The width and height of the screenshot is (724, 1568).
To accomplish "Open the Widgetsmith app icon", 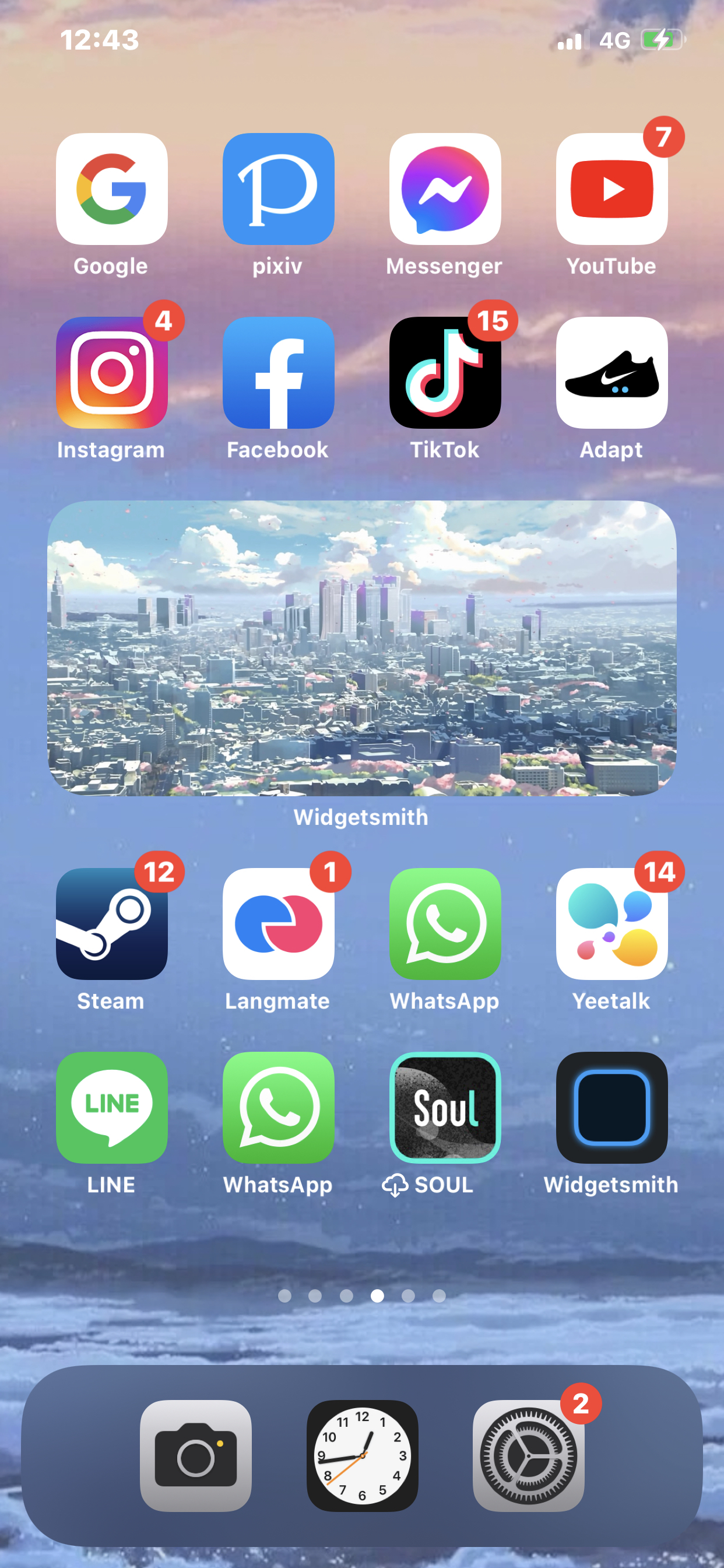I will coord(611,1107).
